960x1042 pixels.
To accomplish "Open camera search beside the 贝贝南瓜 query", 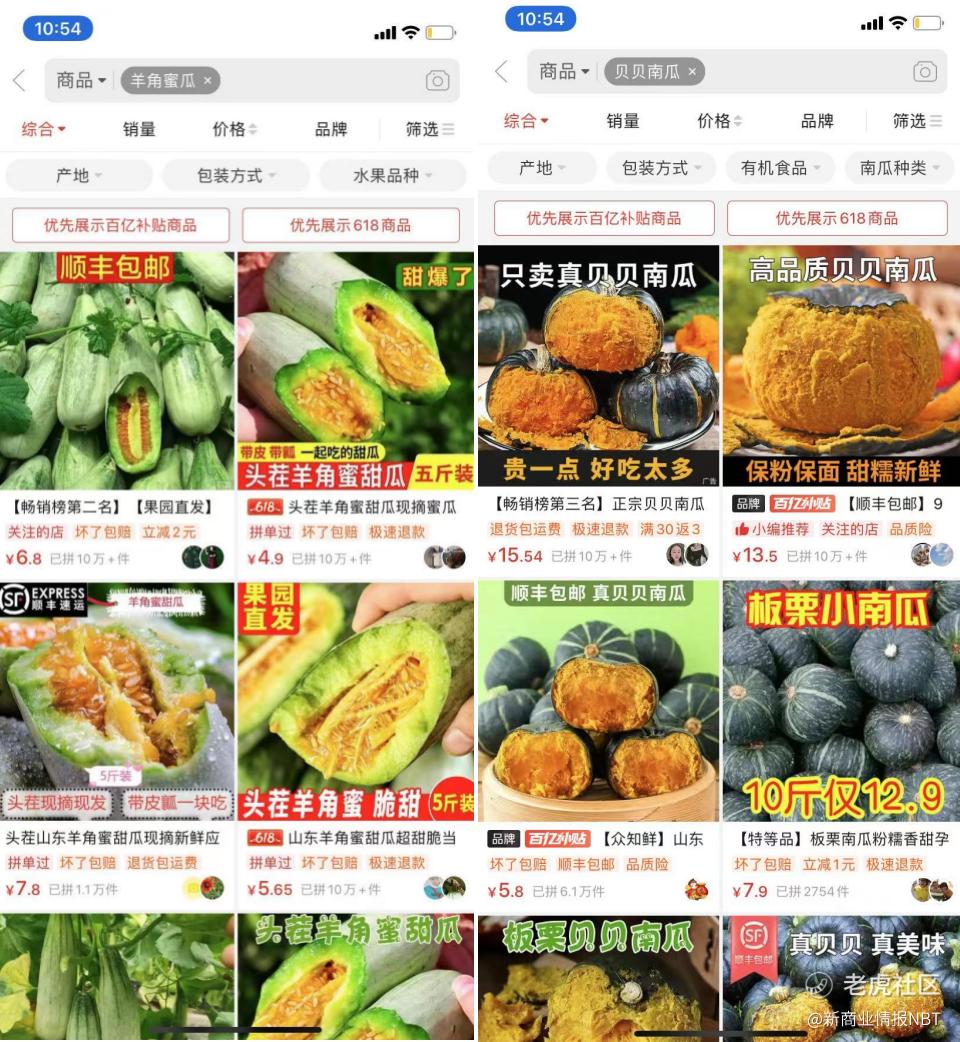I will click(x=925, y=71).
